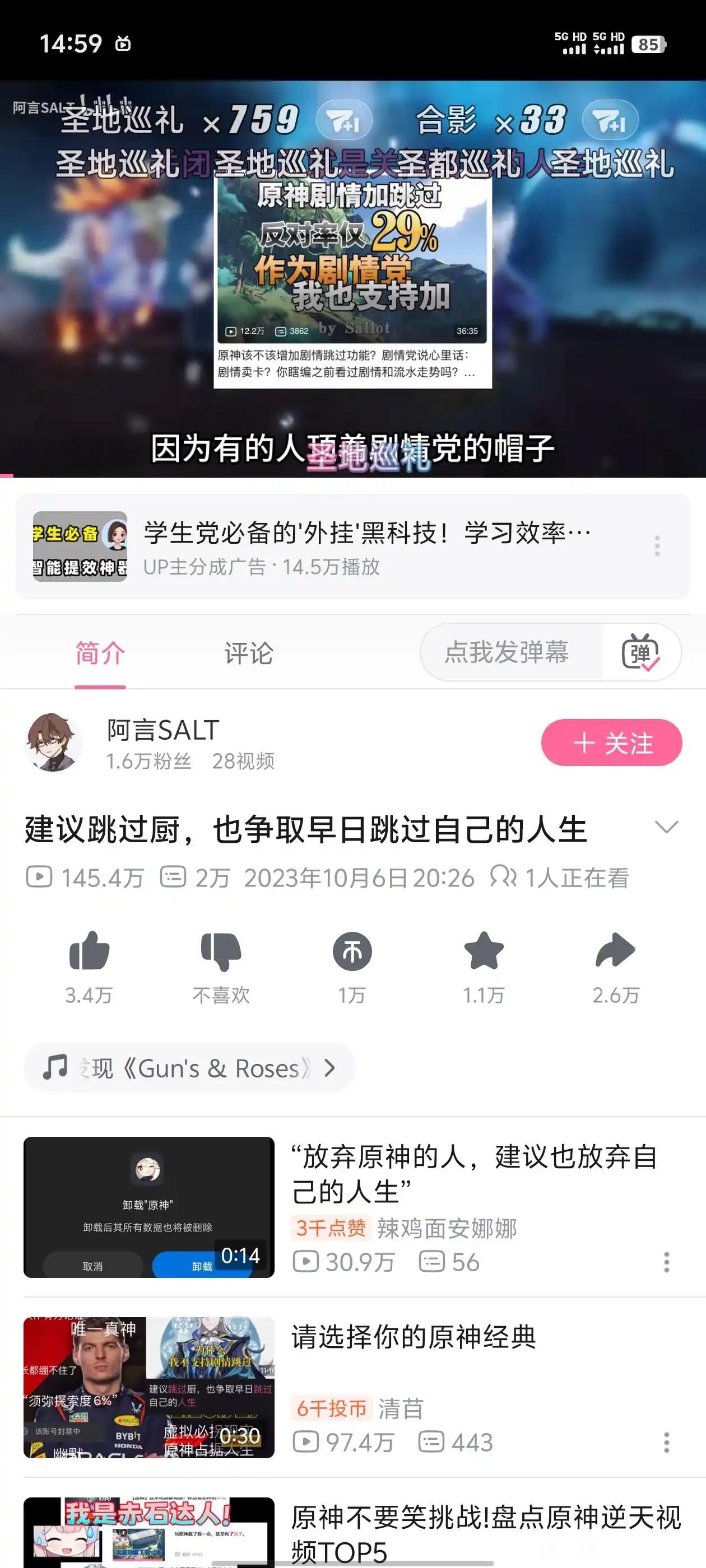
Task: Open more options for the 清苔 video
Action: 666,1442
